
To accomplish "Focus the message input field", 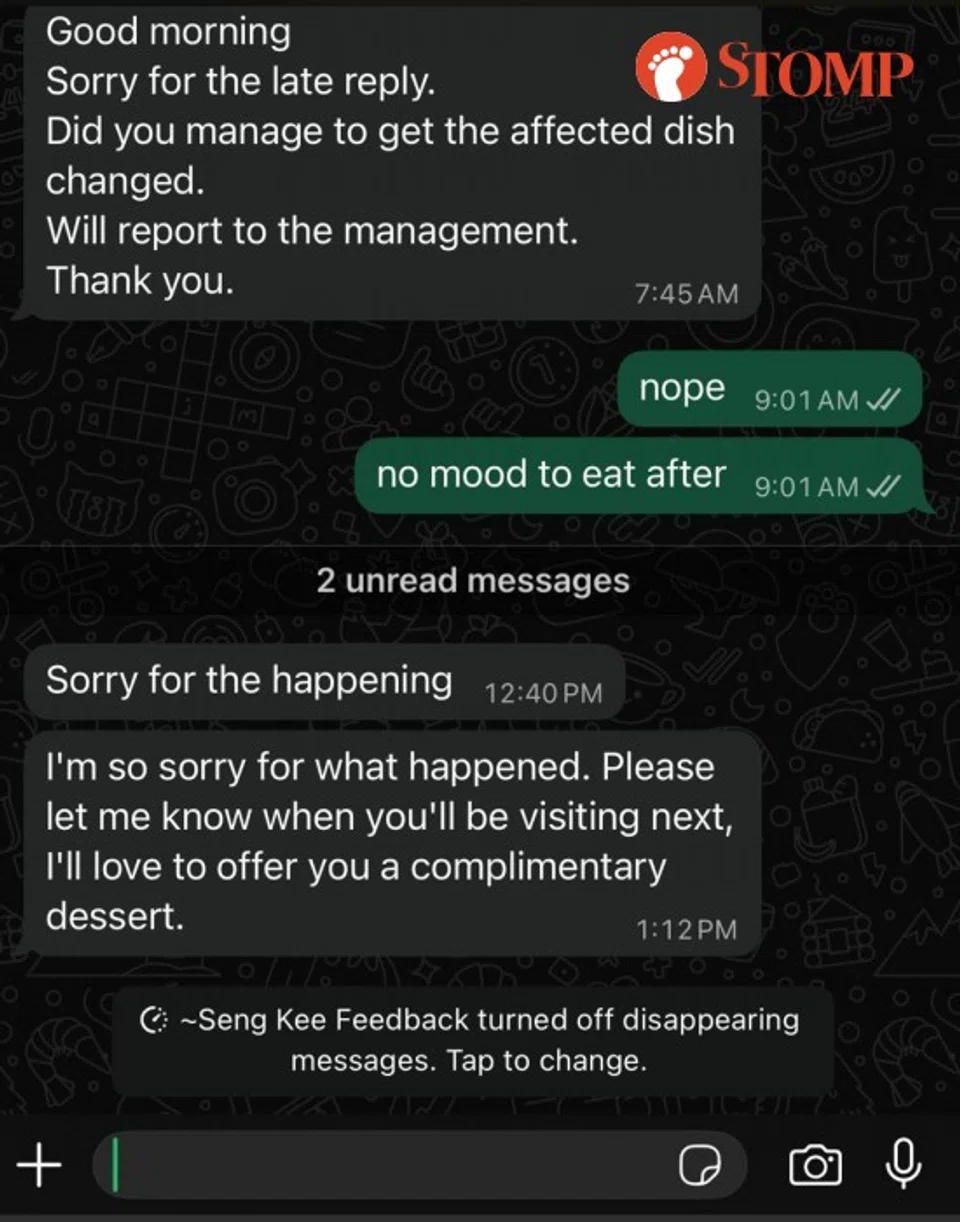I will (x=390, y=1165).
